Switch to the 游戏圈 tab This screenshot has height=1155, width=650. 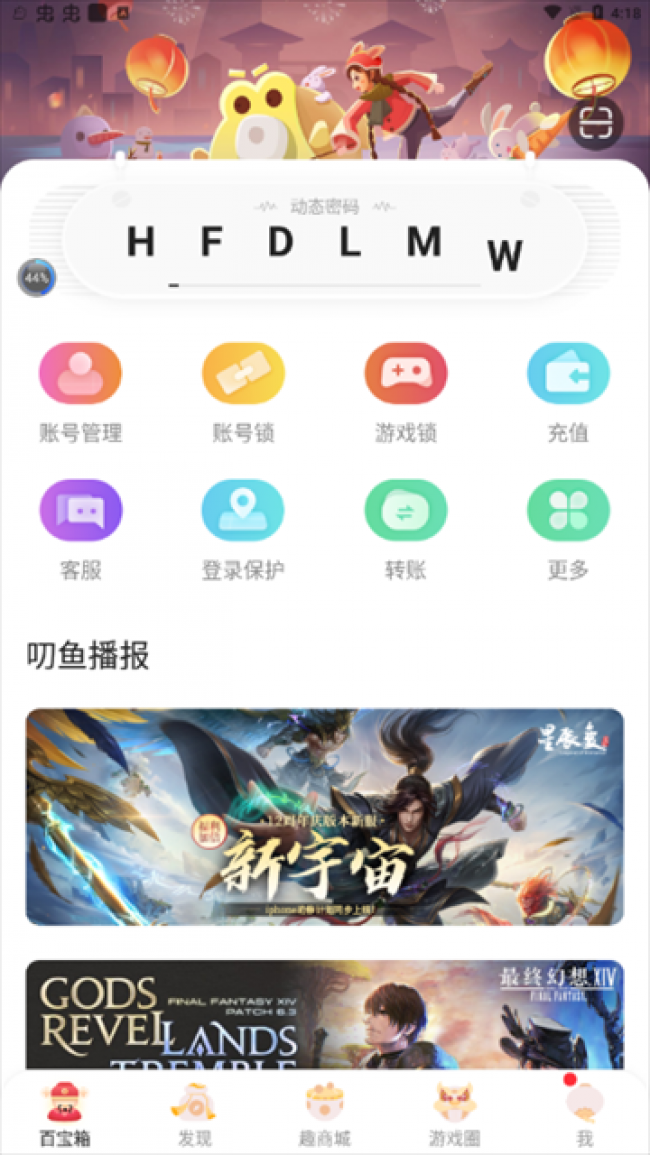455,1114
